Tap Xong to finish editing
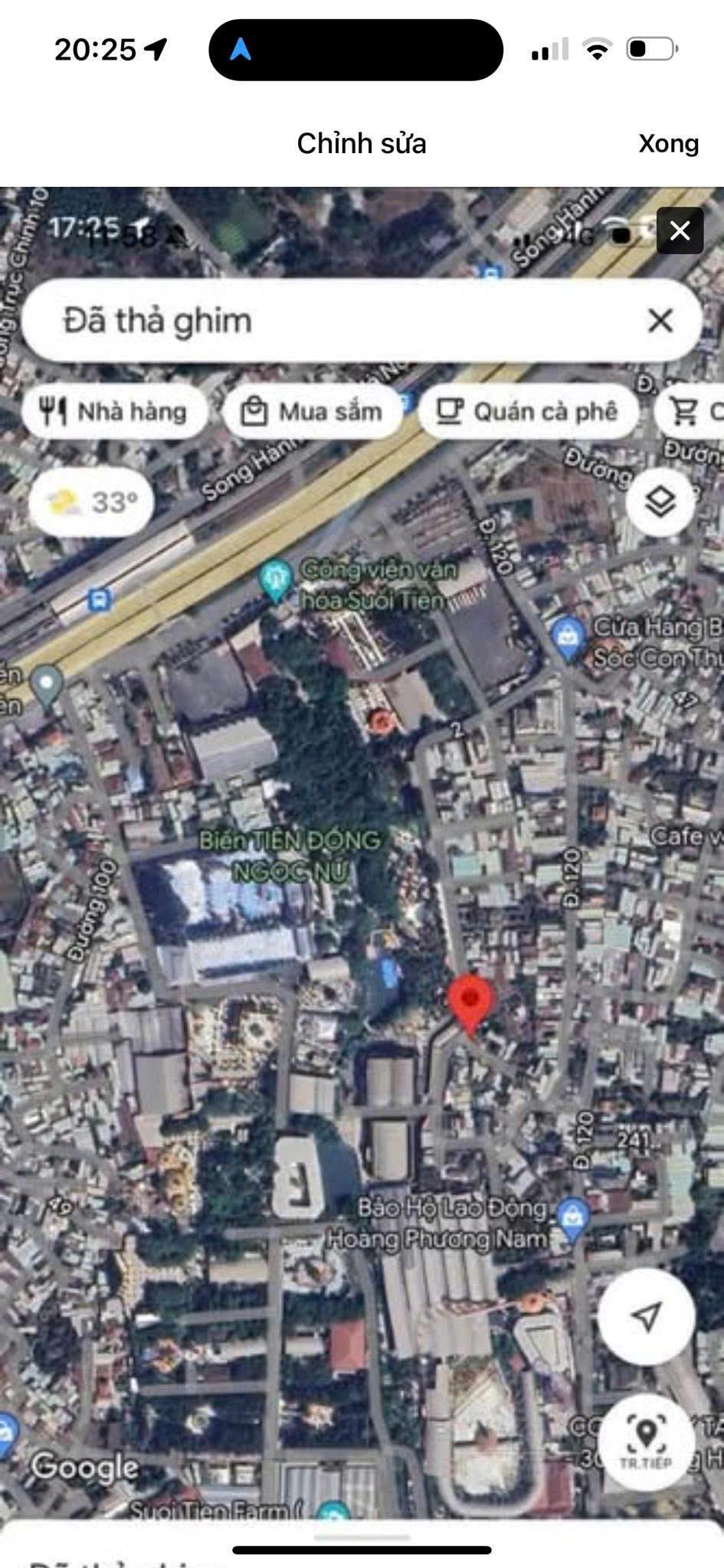724x1568 pixels. tap(668, 144)
